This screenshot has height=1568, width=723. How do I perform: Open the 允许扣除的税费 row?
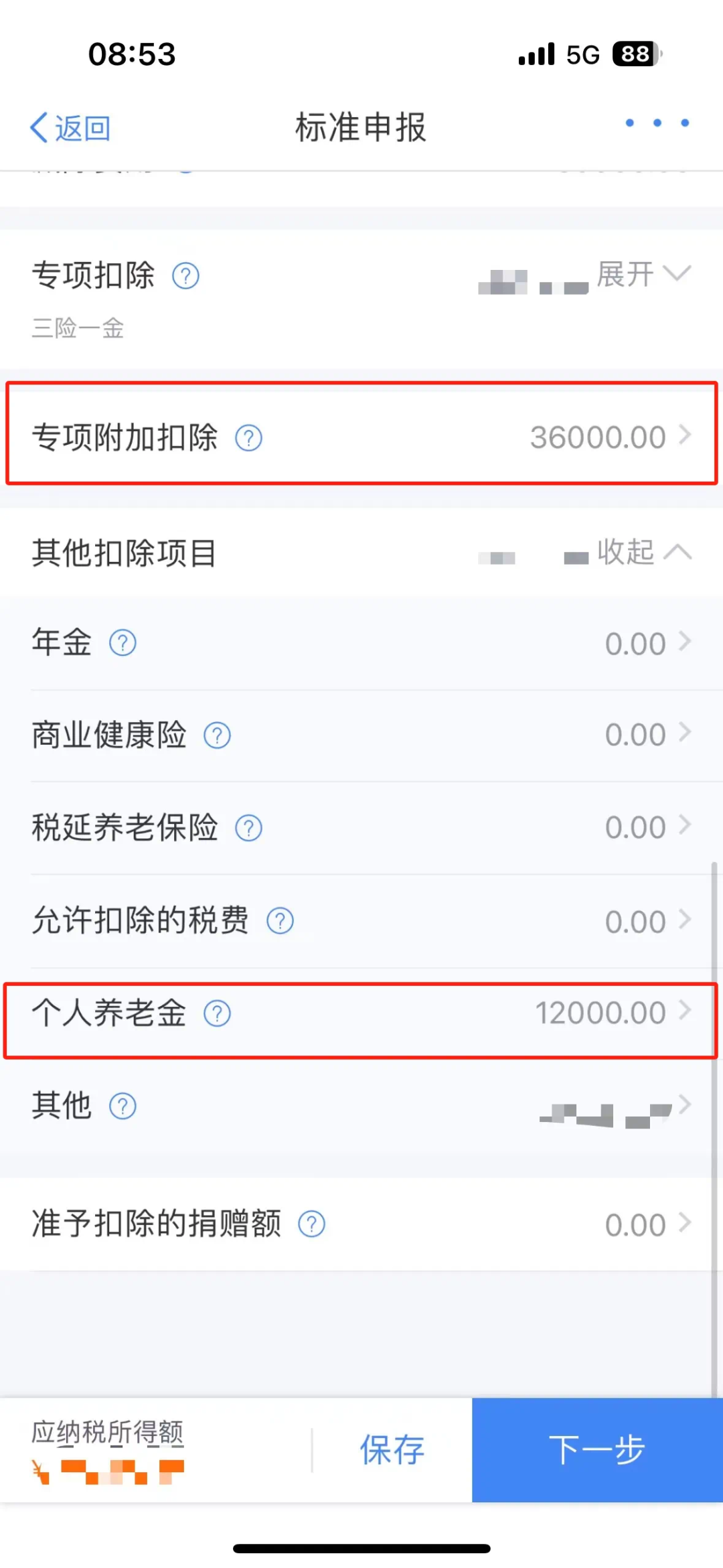361,921
